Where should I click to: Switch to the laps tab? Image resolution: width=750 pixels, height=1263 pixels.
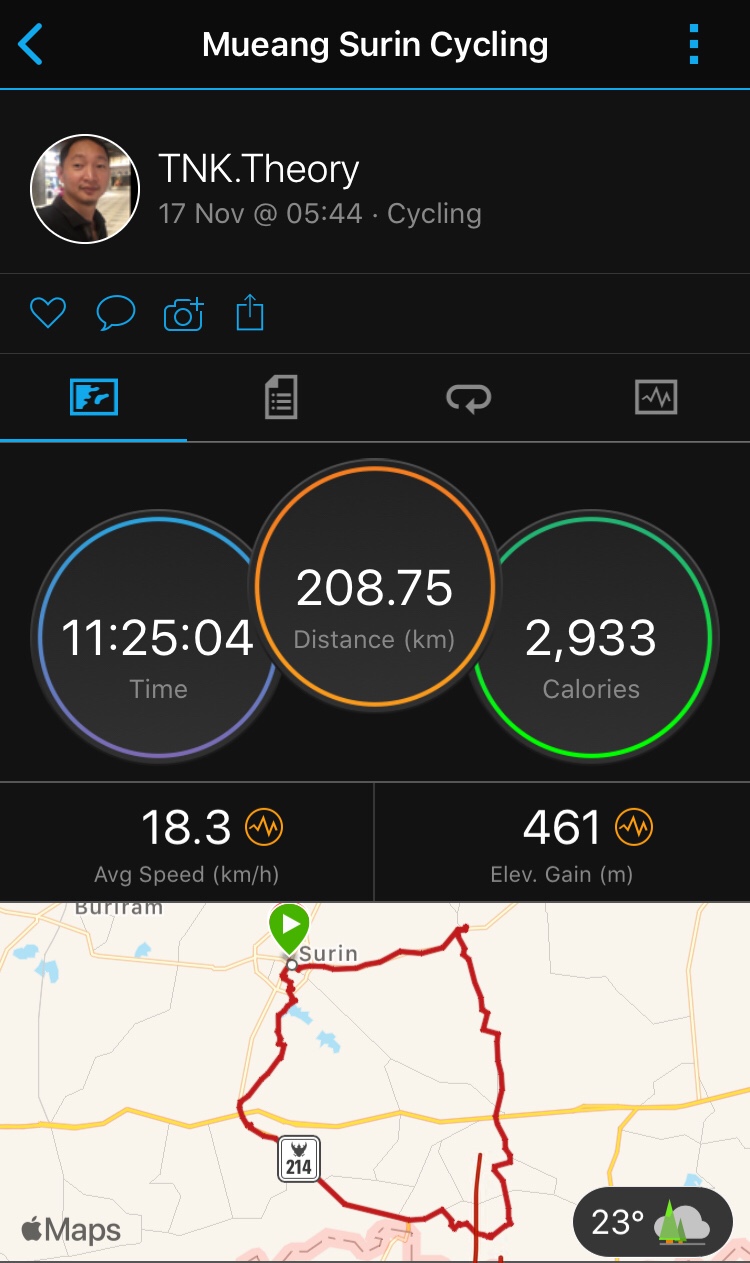click(x=468, y=398)
